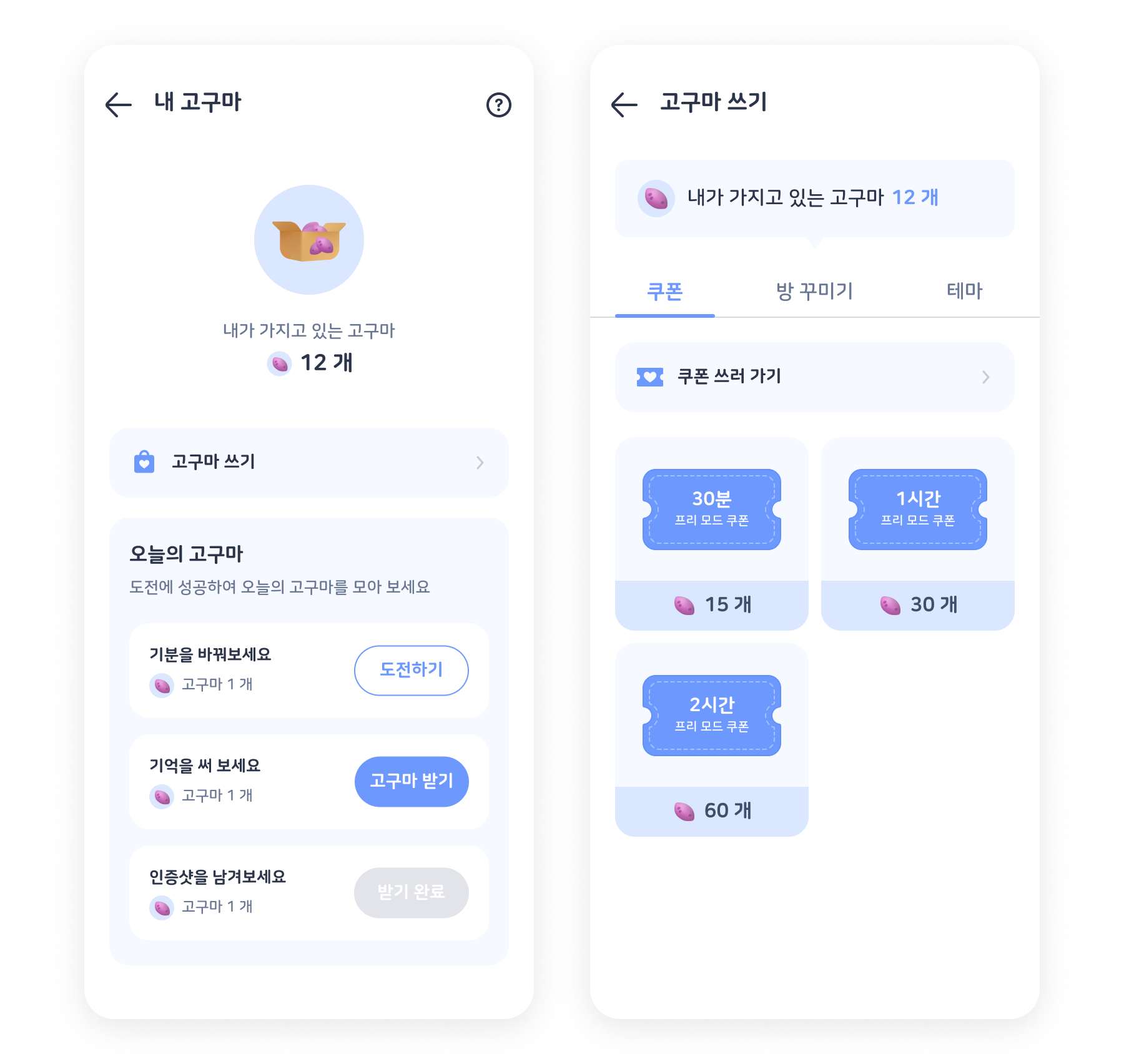
Task: Open the help question mark icon
Action: coord(498,105)
